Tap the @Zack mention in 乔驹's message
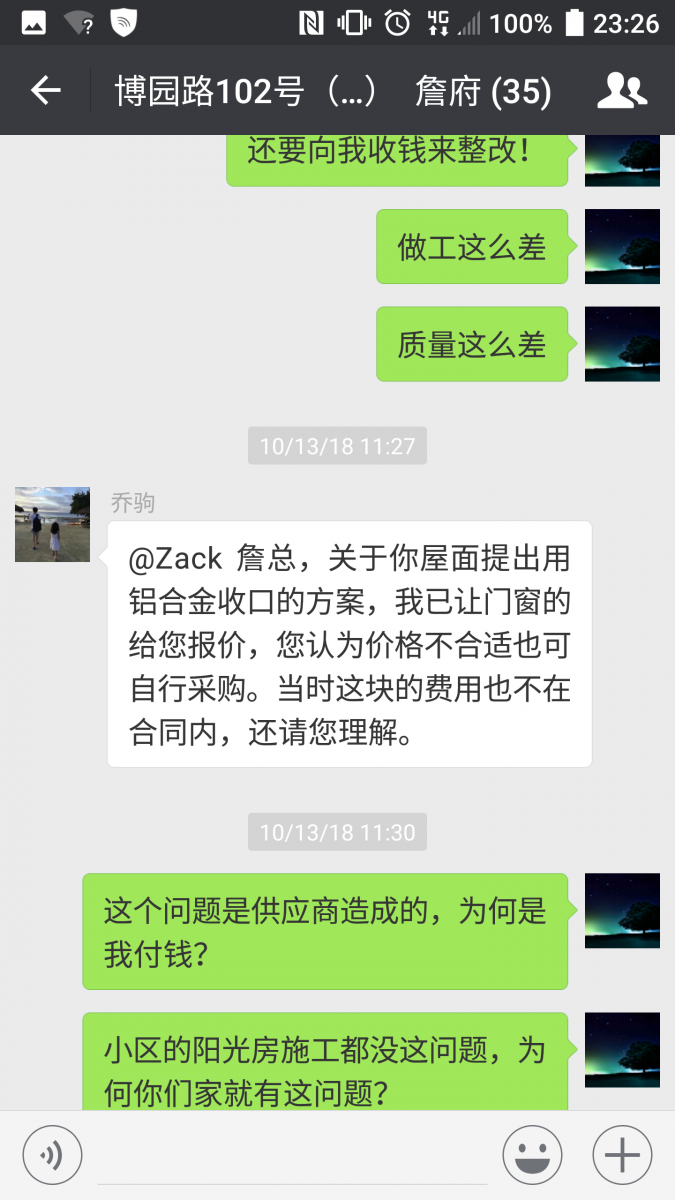 (175, 559)
